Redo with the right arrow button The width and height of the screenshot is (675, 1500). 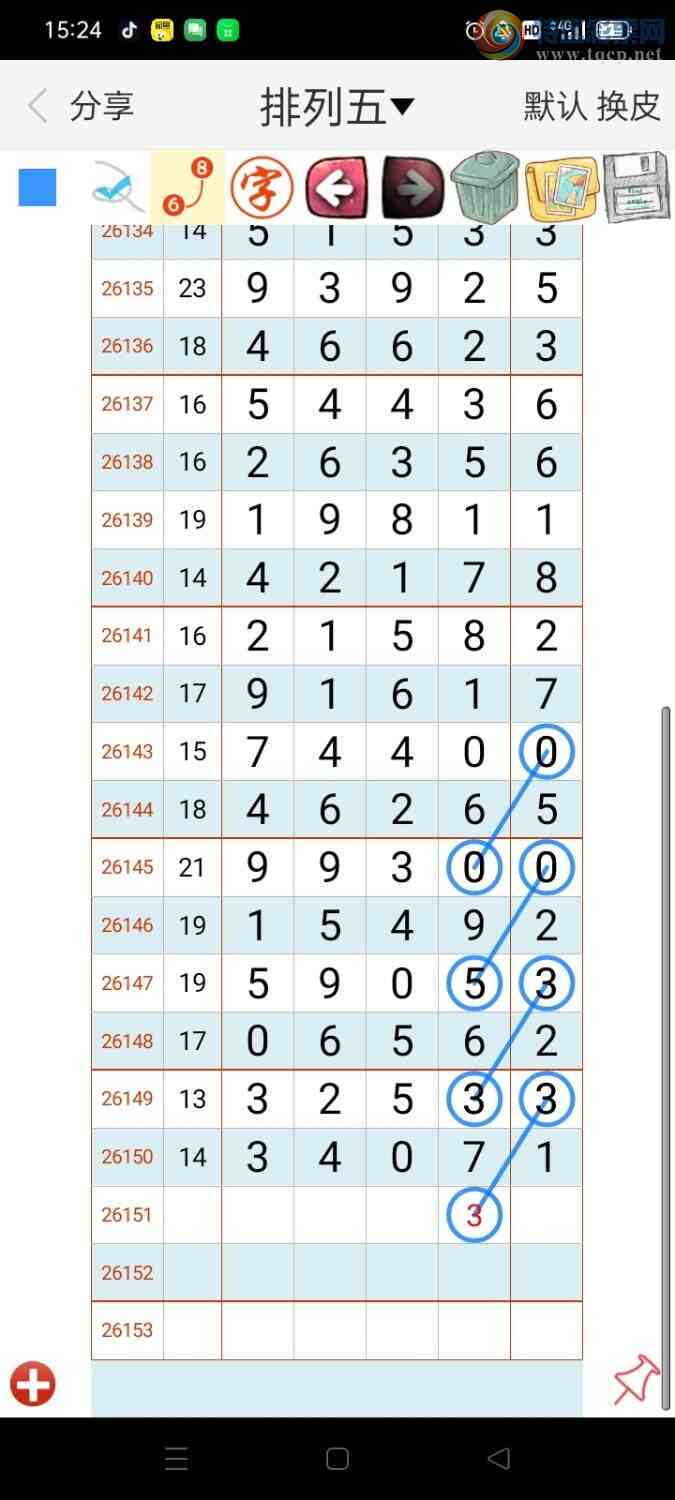coord(412,187)
